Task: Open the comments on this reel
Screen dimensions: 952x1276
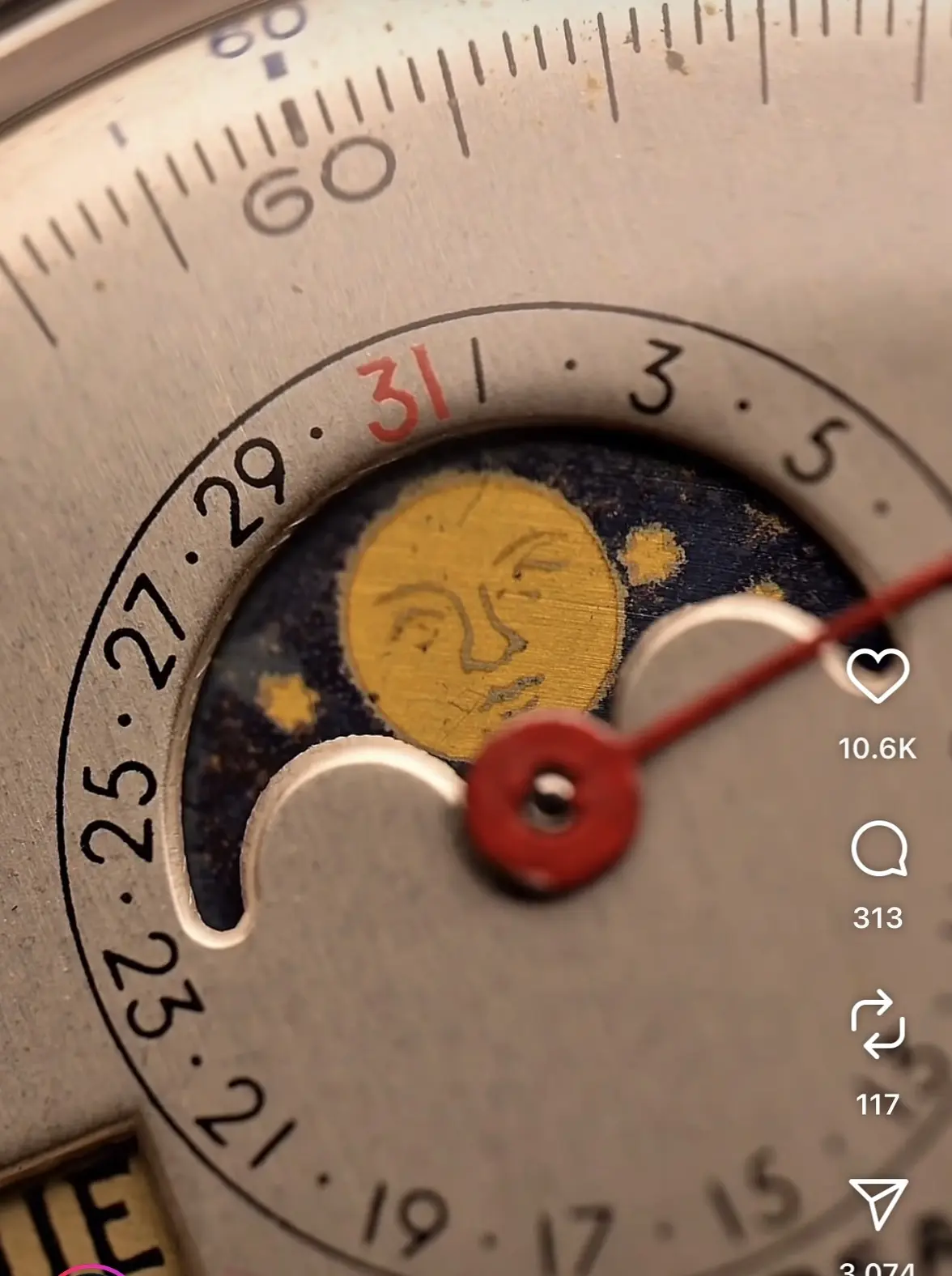Action: pyautogui.click(x=878, y=849)
